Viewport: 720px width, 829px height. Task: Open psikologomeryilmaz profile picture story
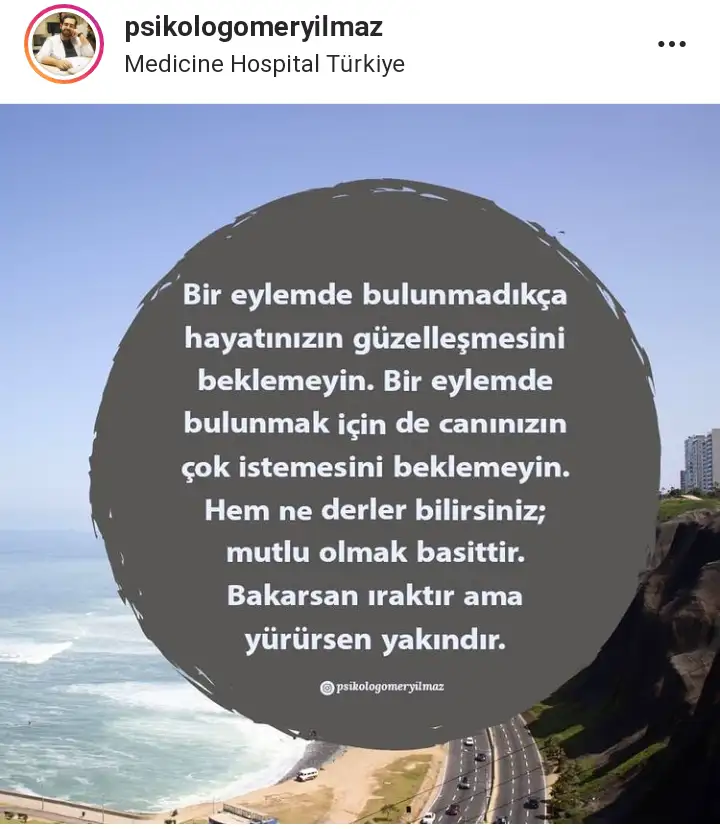(64, 44)
